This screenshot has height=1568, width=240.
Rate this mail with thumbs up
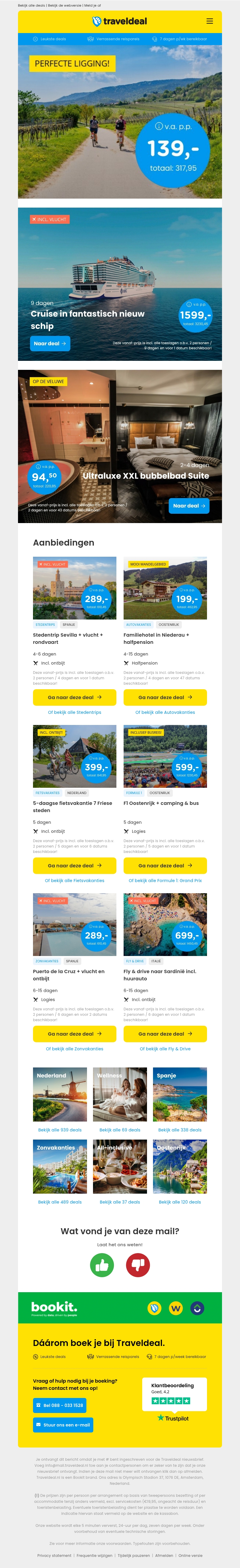101,1265
